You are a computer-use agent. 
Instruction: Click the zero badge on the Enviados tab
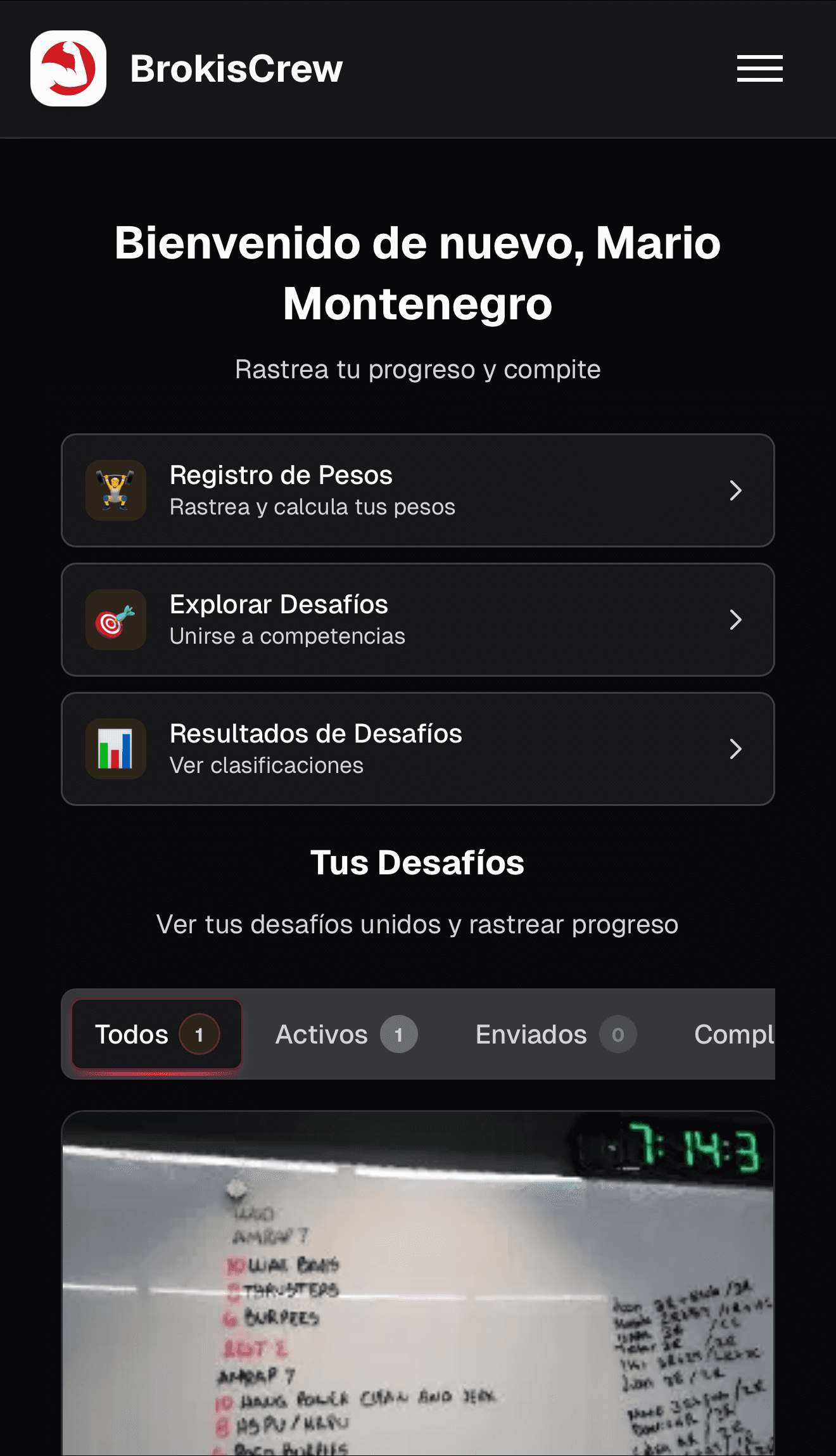click(617, 1033)
